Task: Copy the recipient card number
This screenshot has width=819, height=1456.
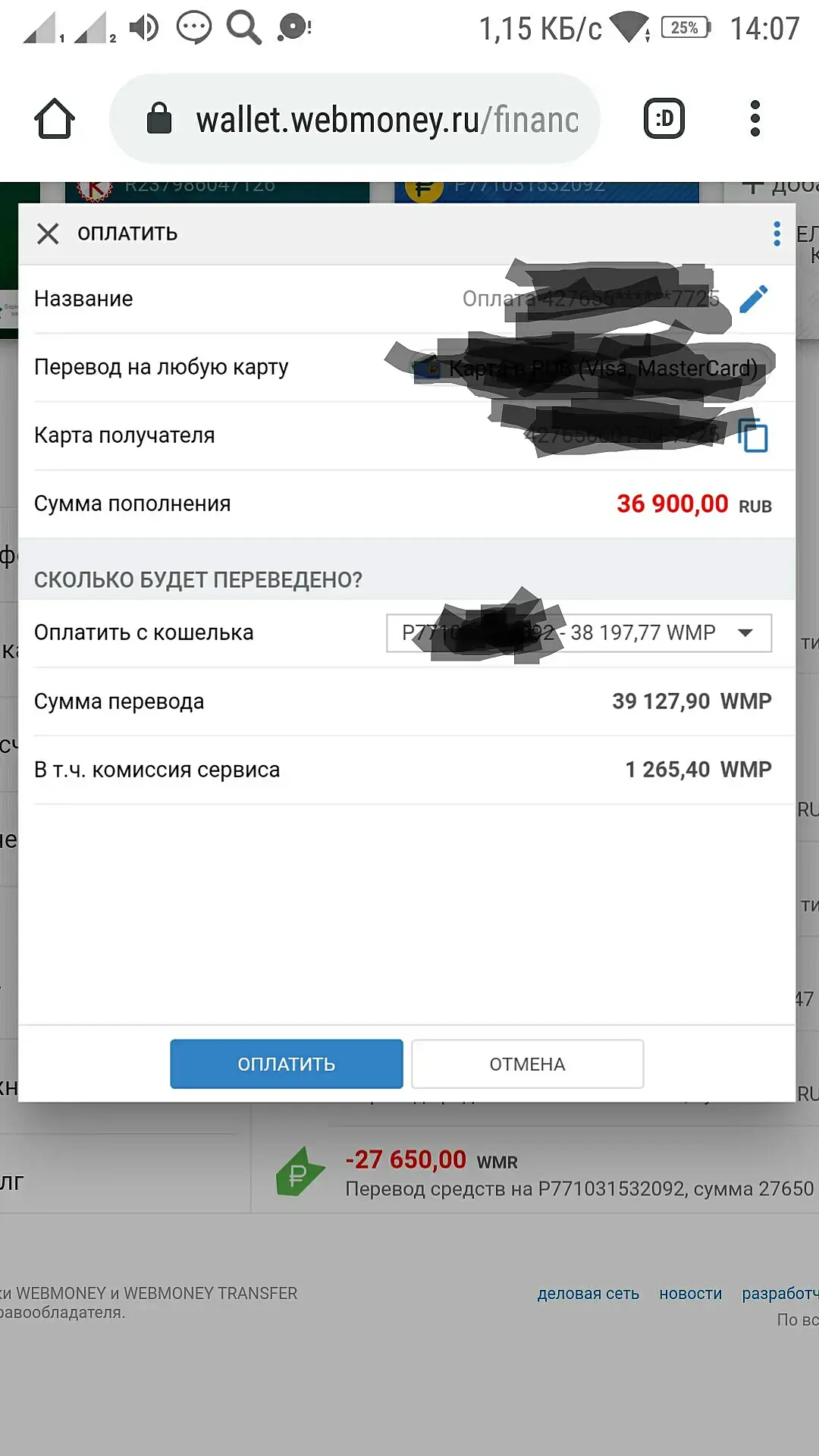Action: coord(753,435)
